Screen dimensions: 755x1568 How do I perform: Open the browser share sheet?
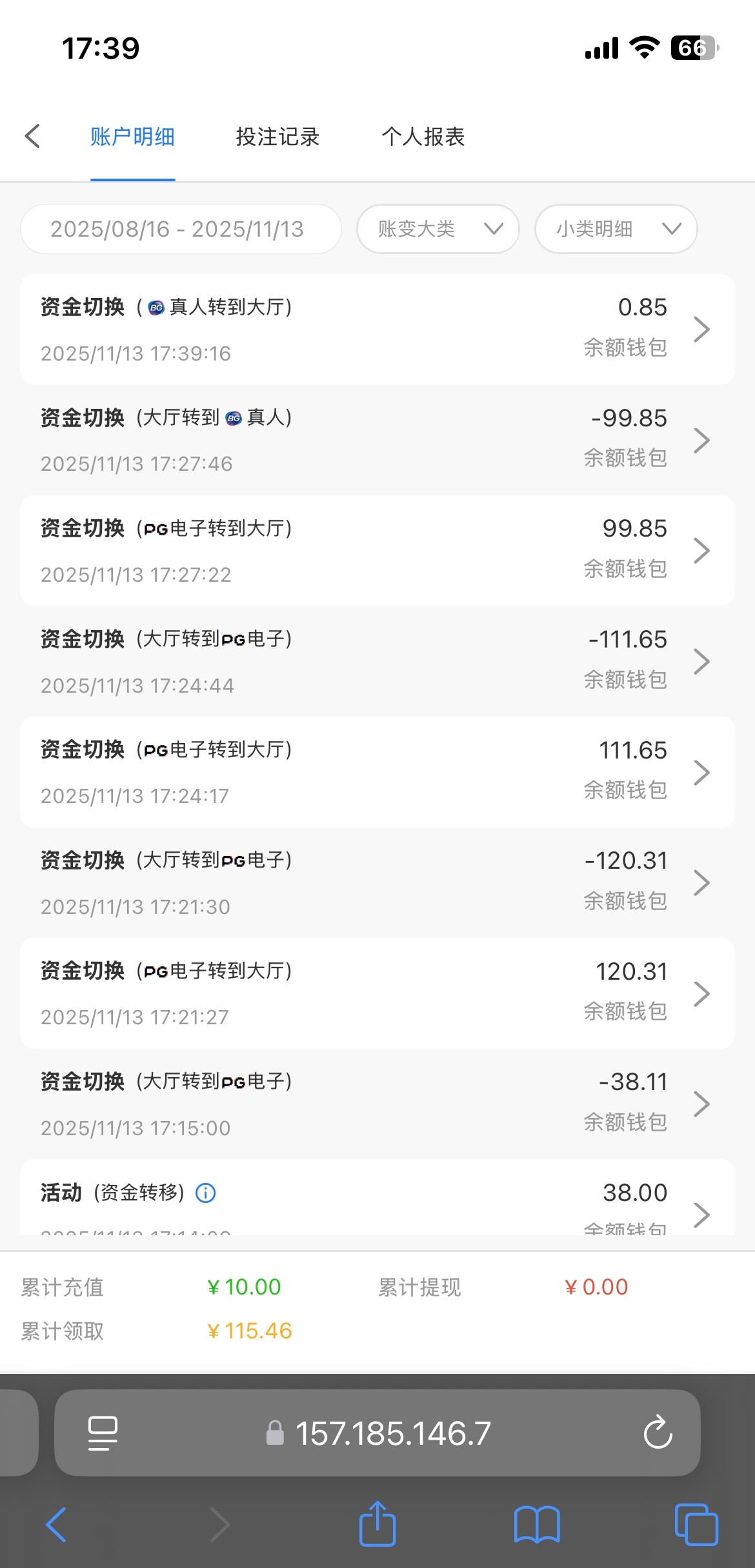(x=377, y=1525)
